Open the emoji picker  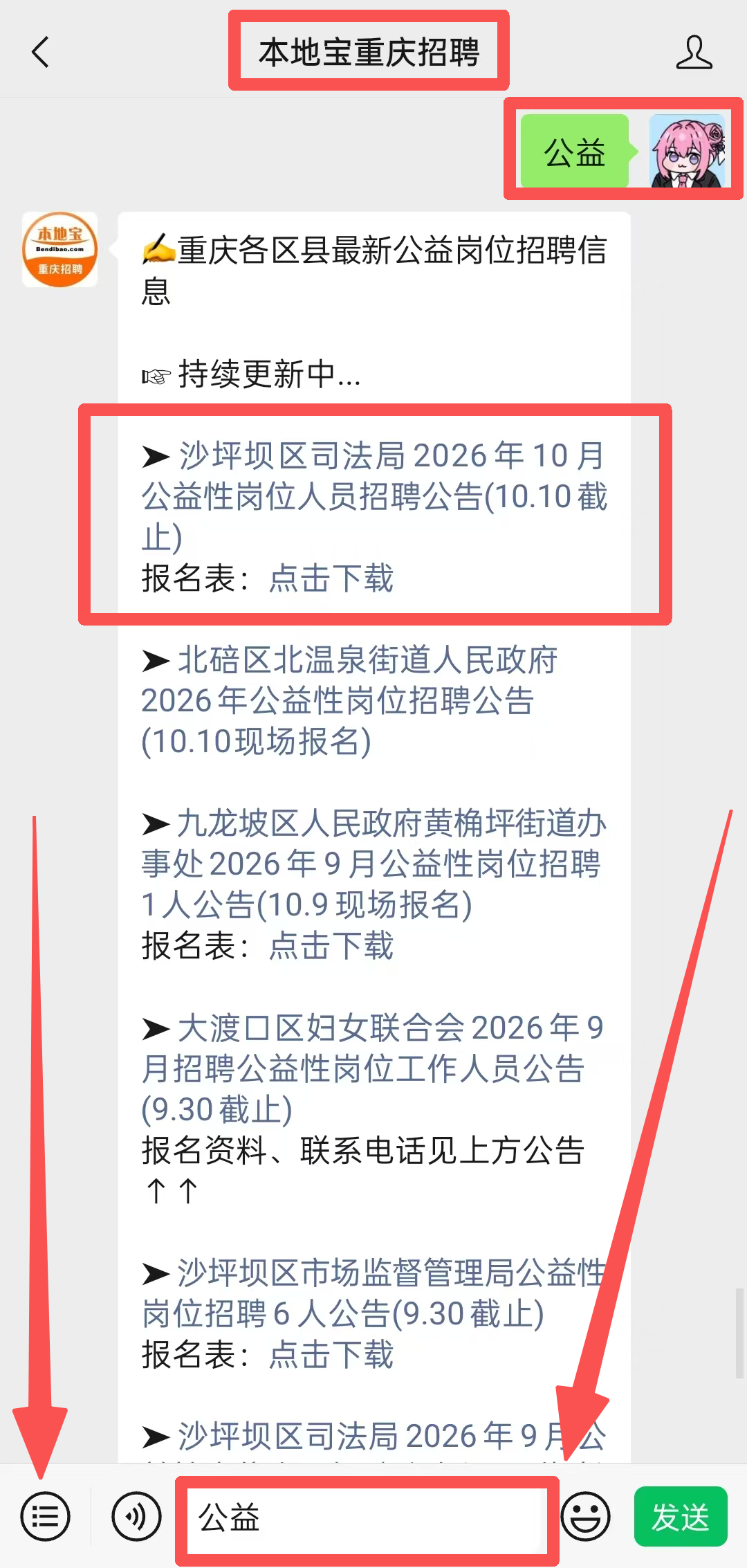click(585, 1517)
